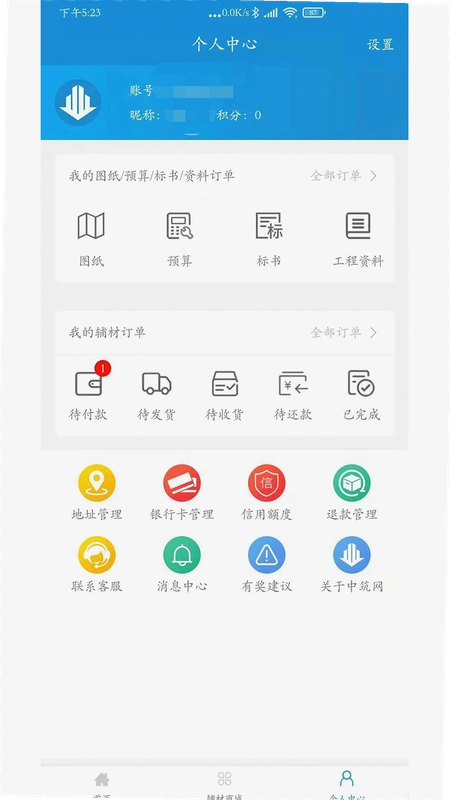Screen dimensions: 450x800
Task: Open 标书 orders
Action: (x=269, y=239)
